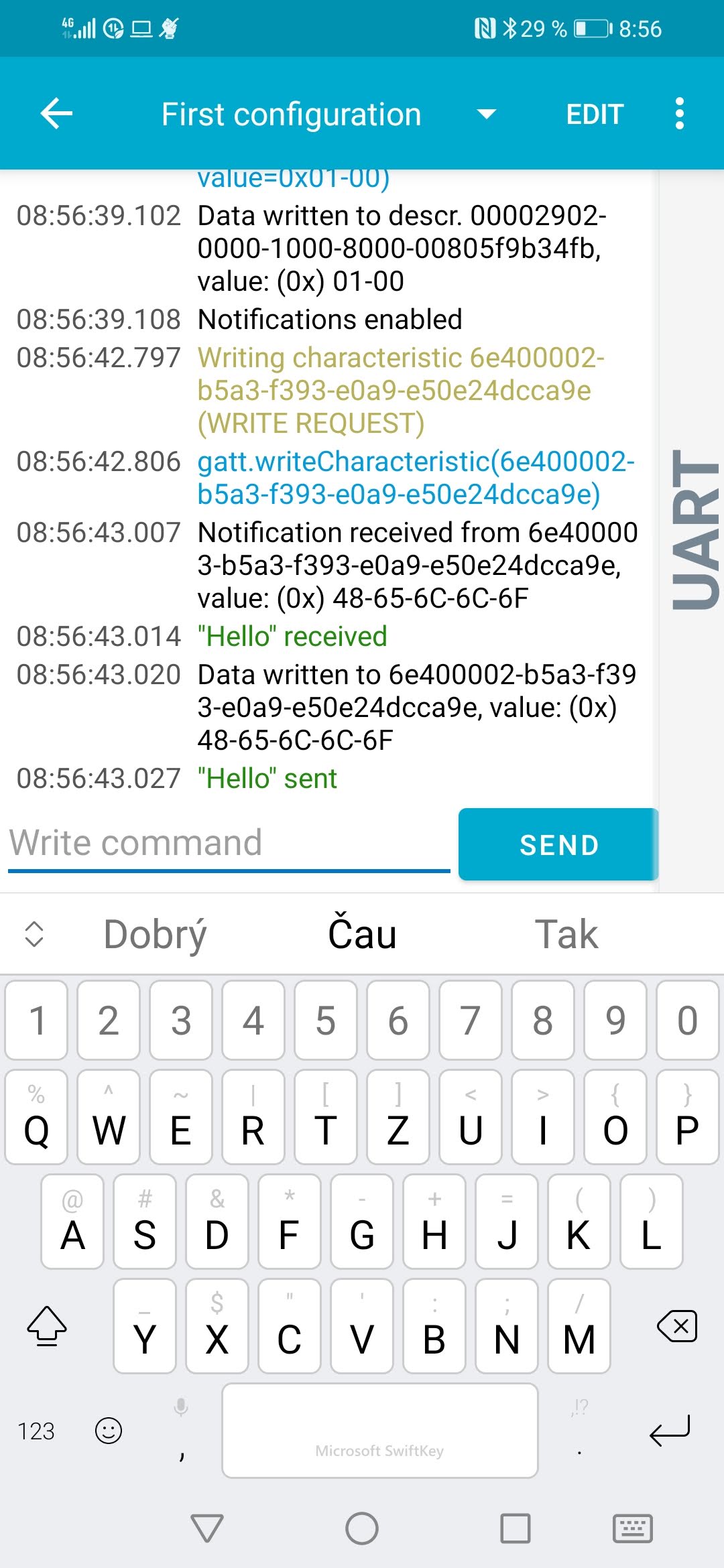Choose the suggestion "Čau"
This screenshot has height=1568, width=724.
coord(362,934)
